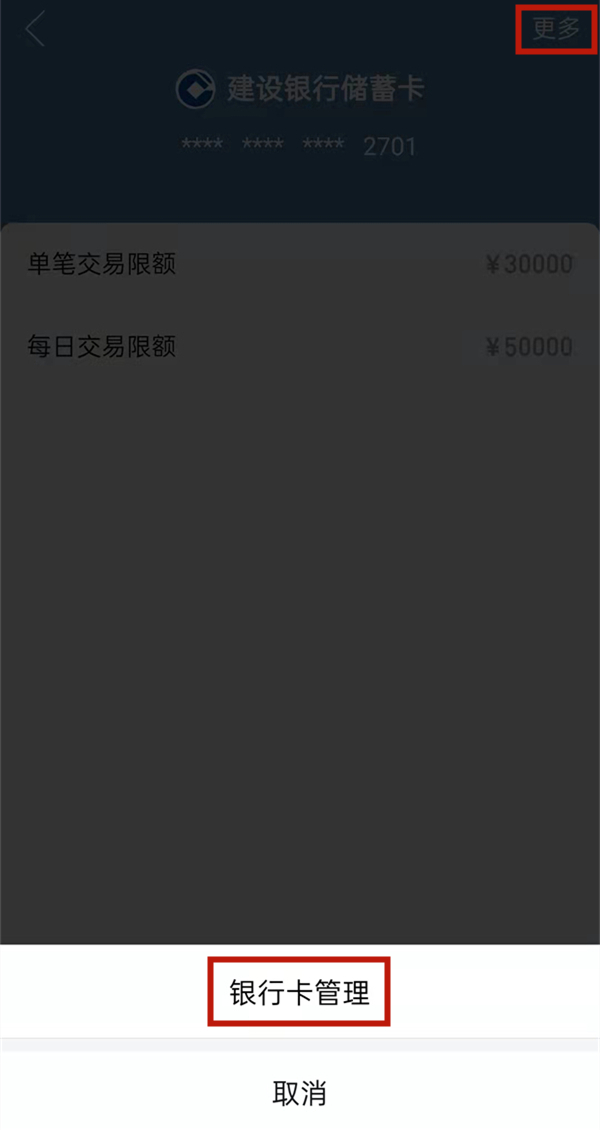Dismiss the sheet with 取消
Screen dimensions: 600x1130
299,1092
